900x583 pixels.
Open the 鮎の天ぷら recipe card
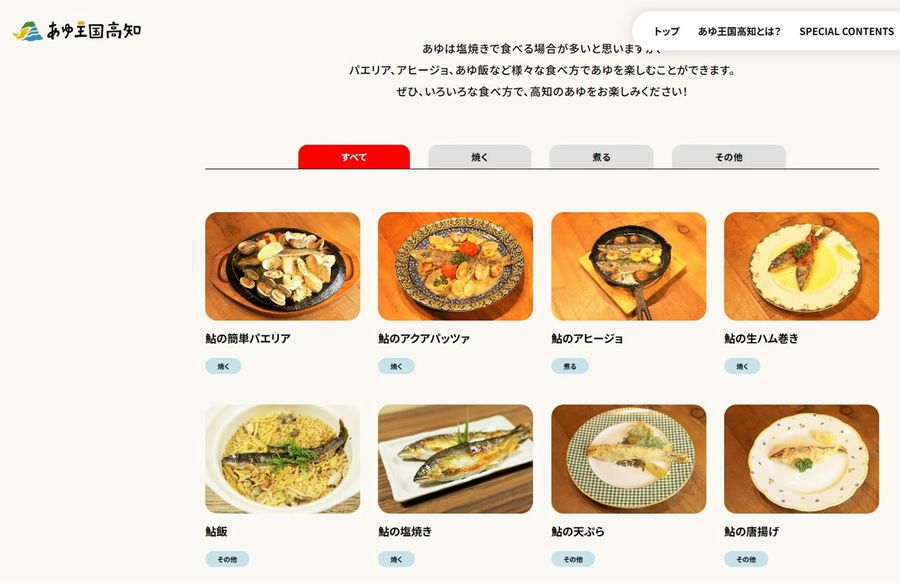point(628,459)
